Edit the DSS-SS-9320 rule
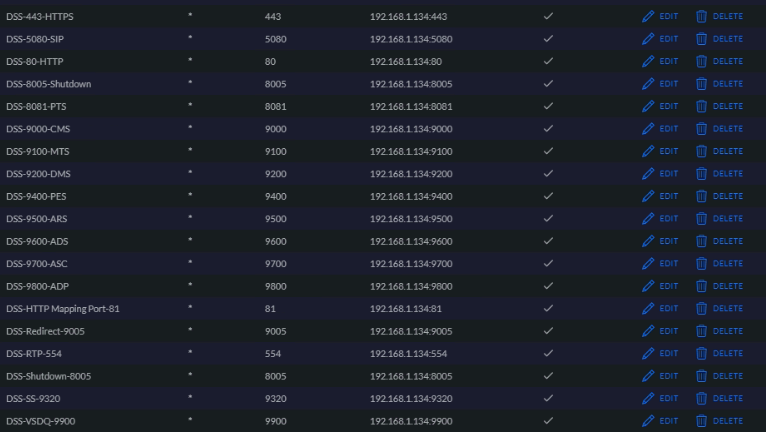The width and height of the screenshot is (766, 432). click(660, 399)
